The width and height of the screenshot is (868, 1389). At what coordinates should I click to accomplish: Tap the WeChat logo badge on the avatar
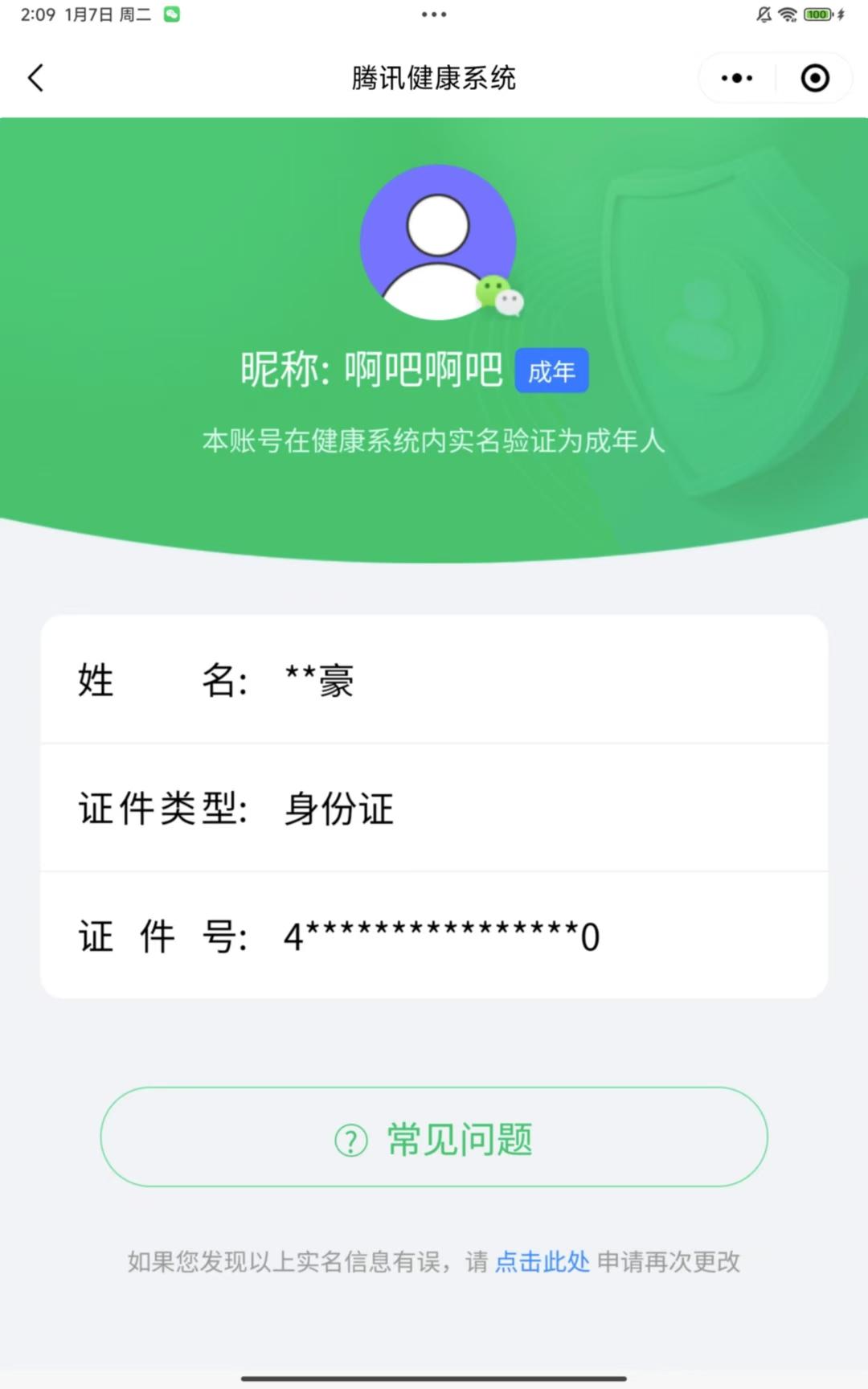point(500,296)
